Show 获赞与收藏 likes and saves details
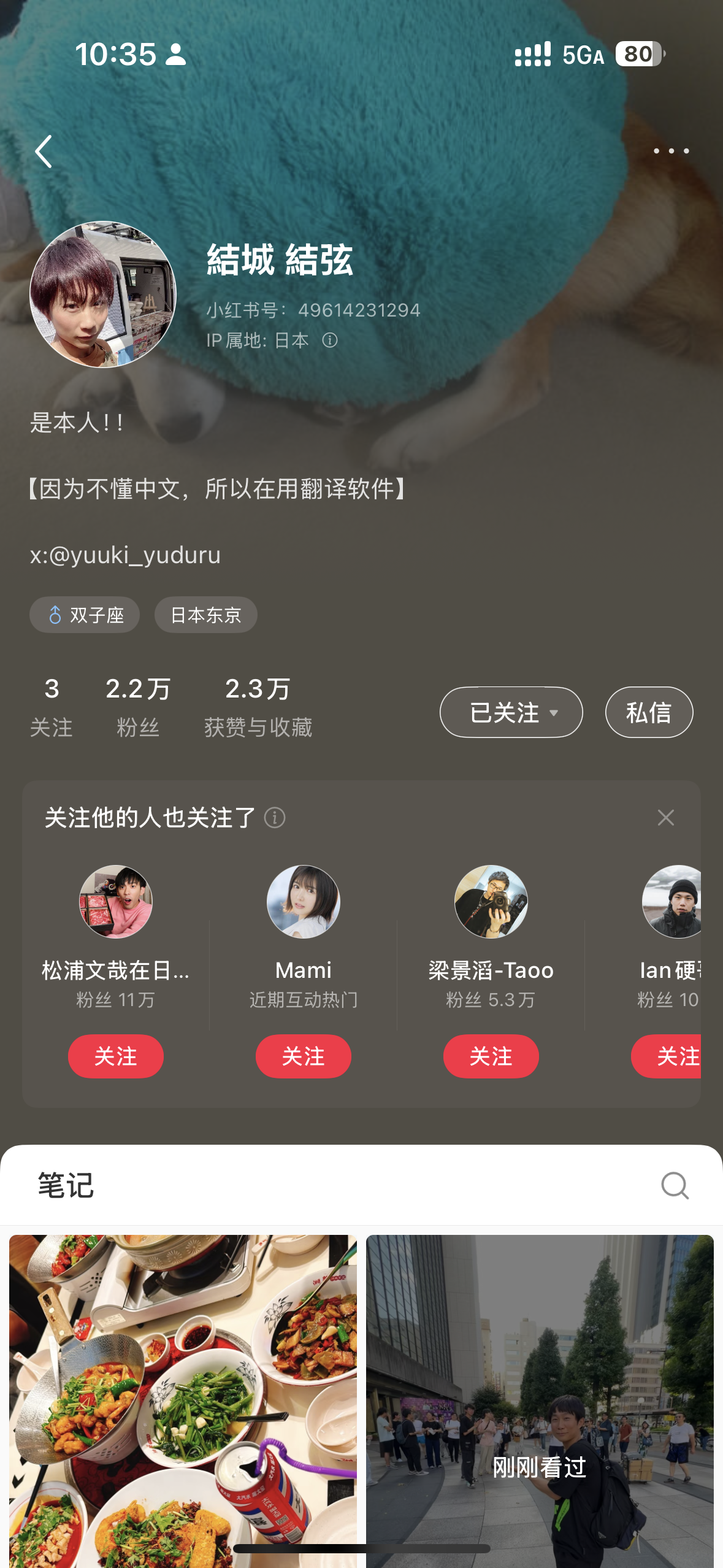Screen dimensions: 723x1568 (258, 707)
